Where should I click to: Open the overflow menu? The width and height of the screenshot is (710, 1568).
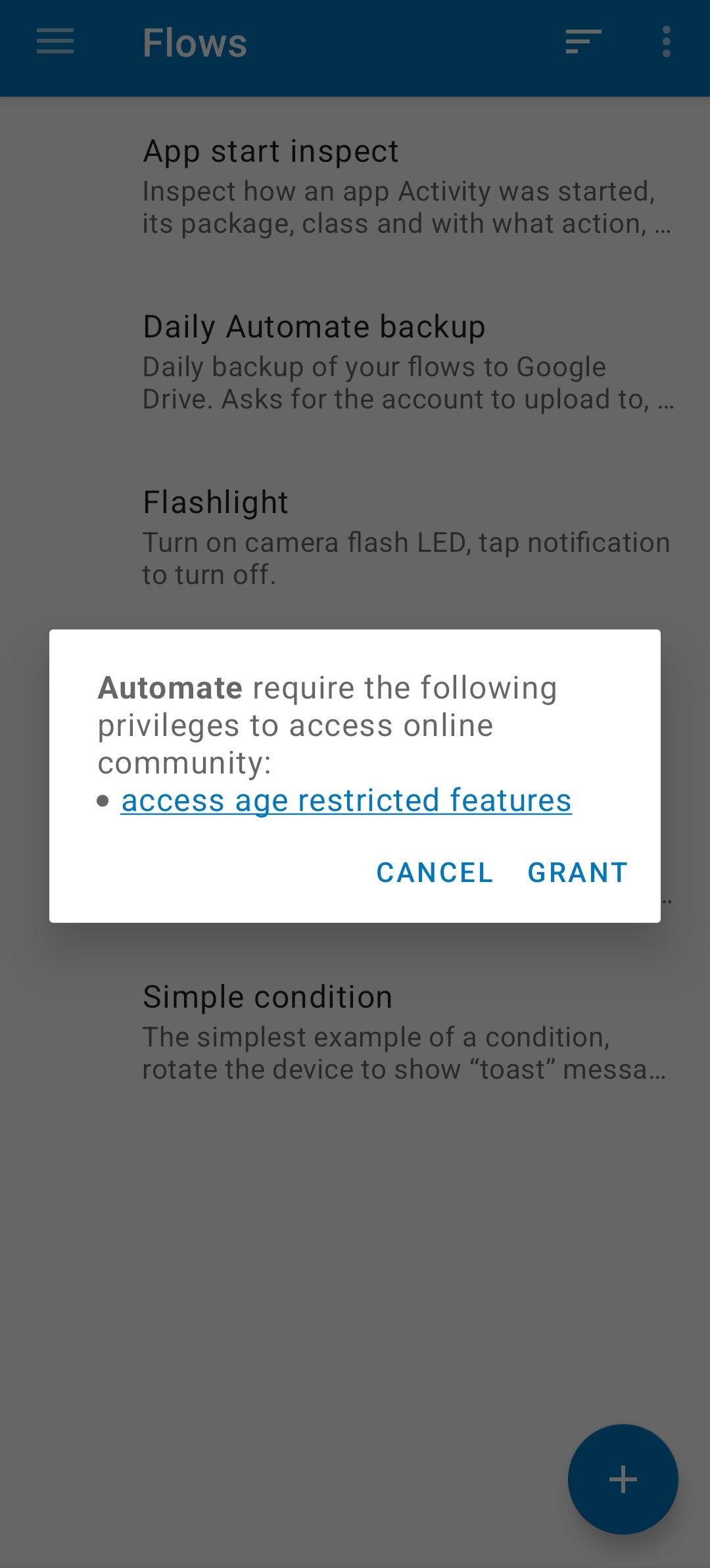click(x=667, y=42)
